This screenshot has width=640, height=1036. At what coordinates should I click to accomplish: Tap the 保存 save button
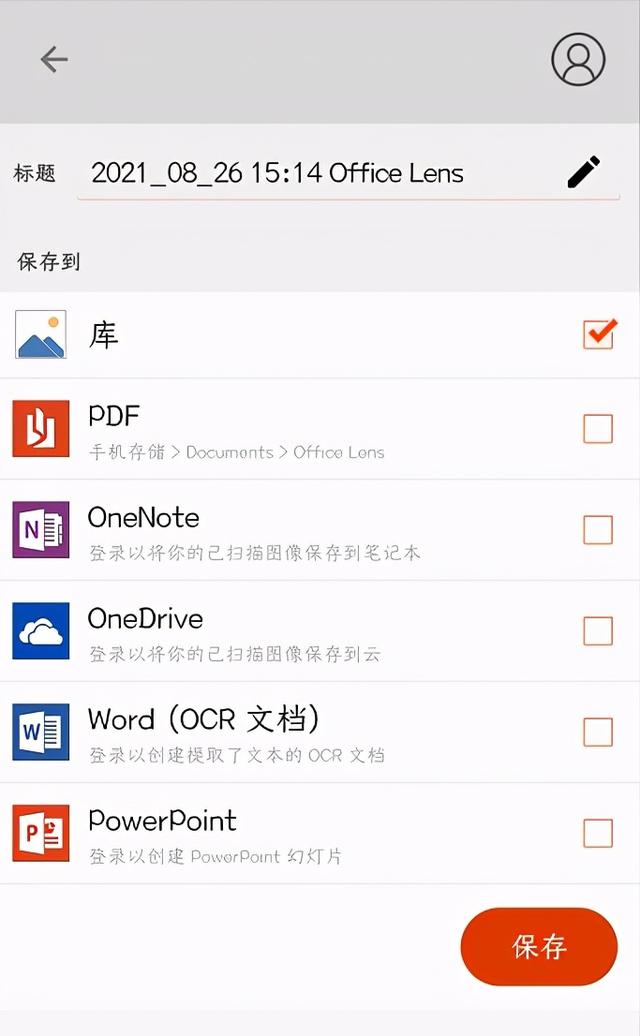coord(539,947)
